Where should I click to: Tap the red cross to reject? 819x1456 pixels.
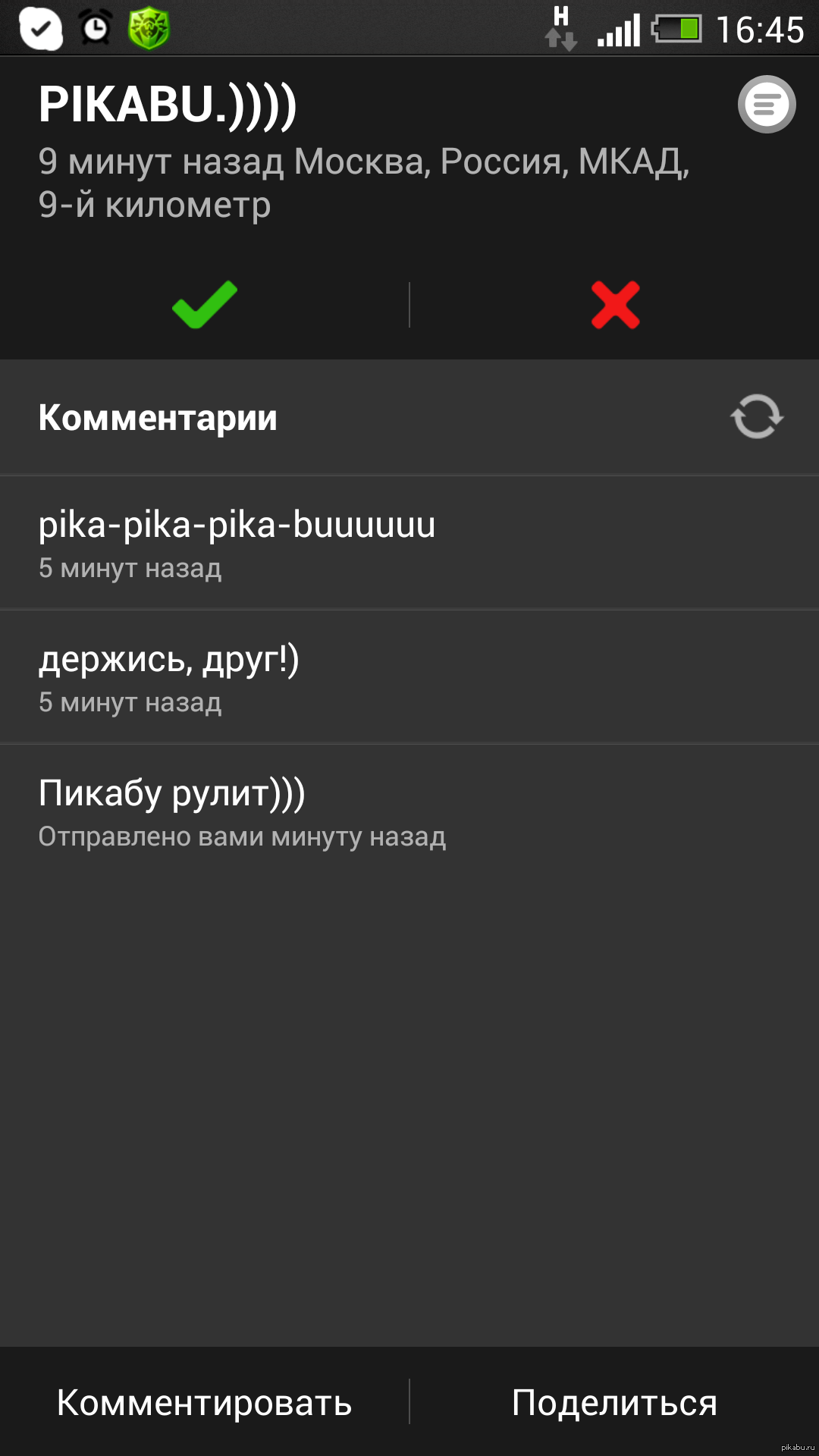(615, 305)
